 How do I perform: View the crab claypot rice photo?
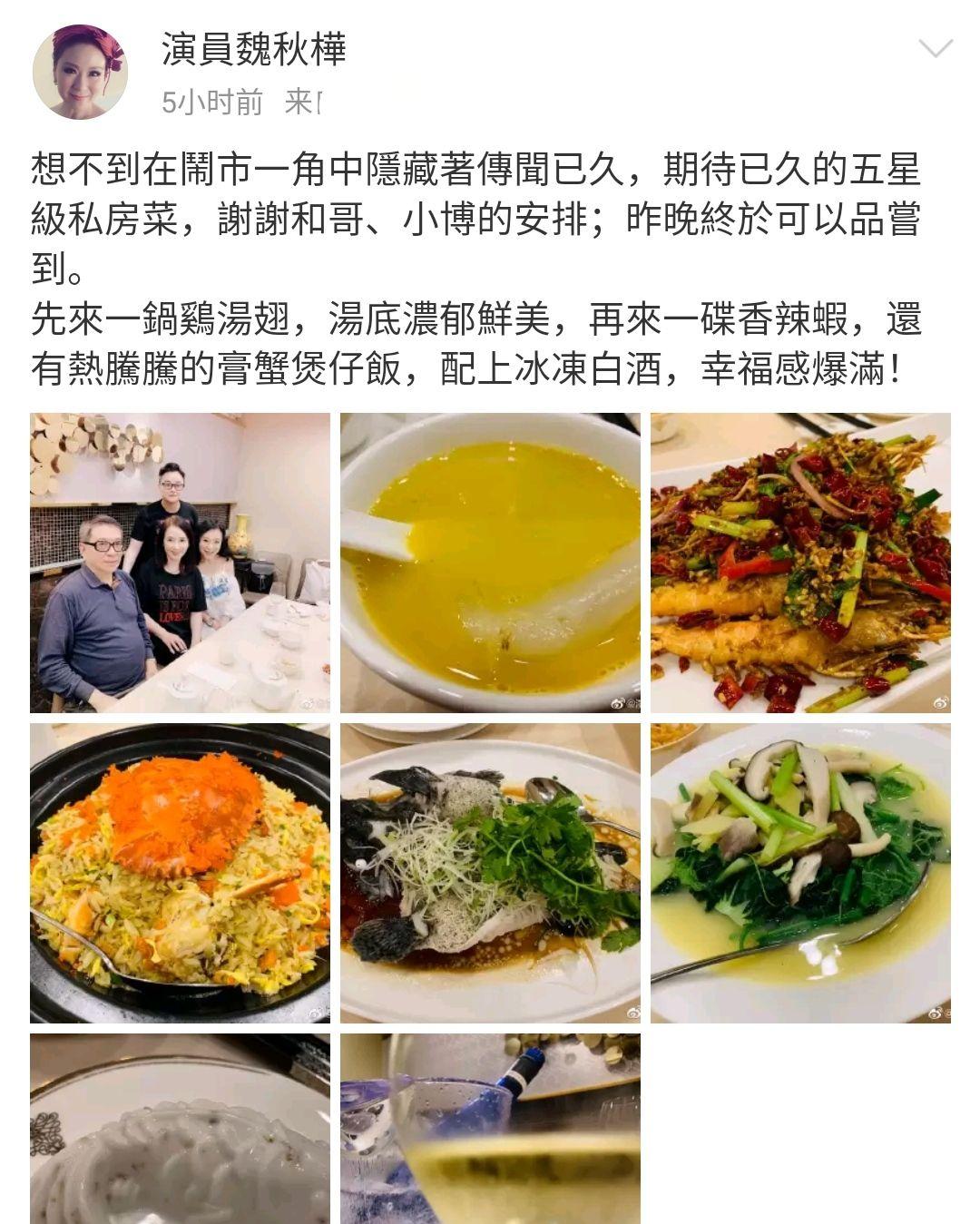180,873
